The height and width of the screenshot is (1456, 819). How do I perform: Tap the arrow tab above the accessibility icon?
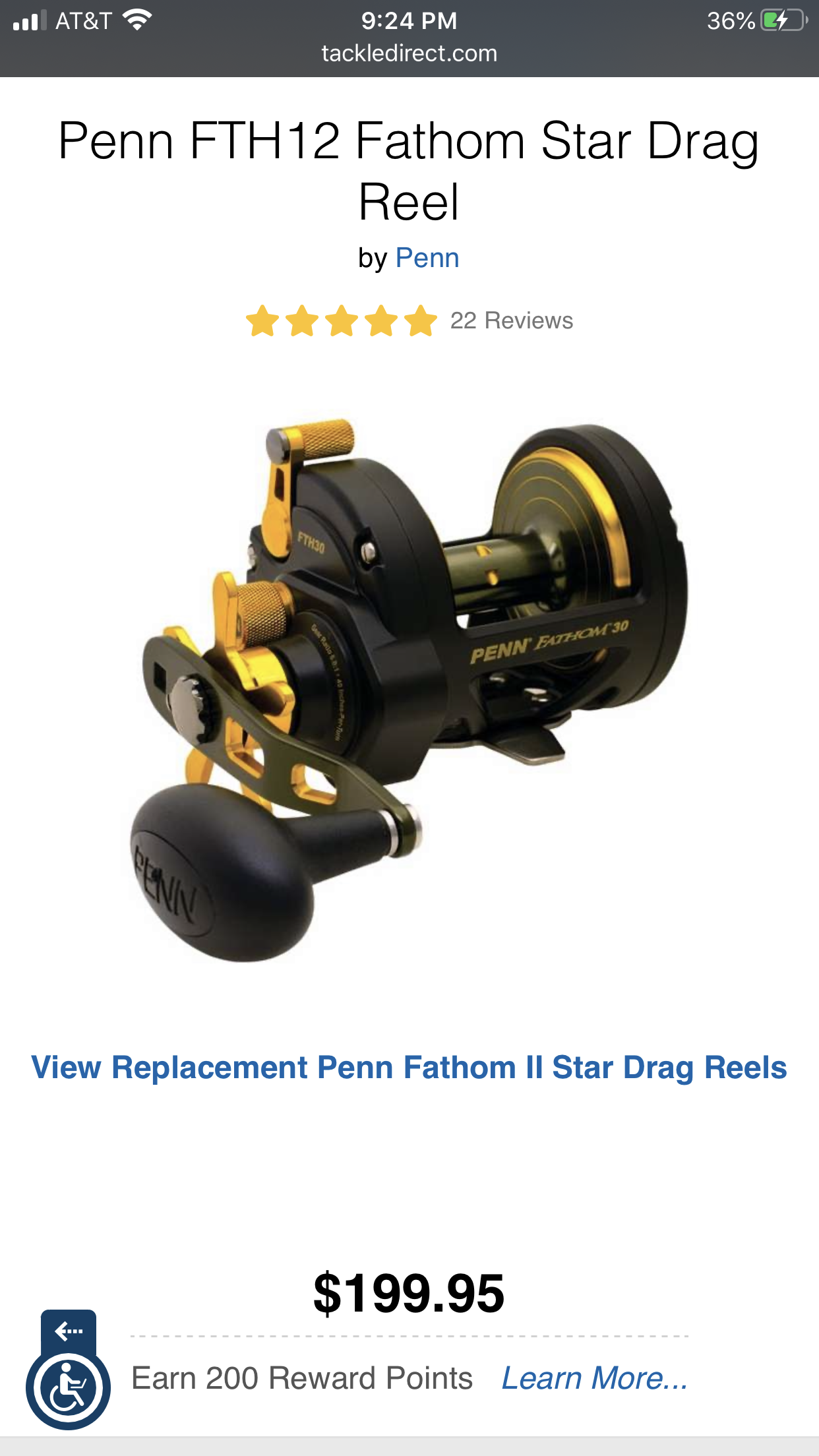click(69, 1331)
